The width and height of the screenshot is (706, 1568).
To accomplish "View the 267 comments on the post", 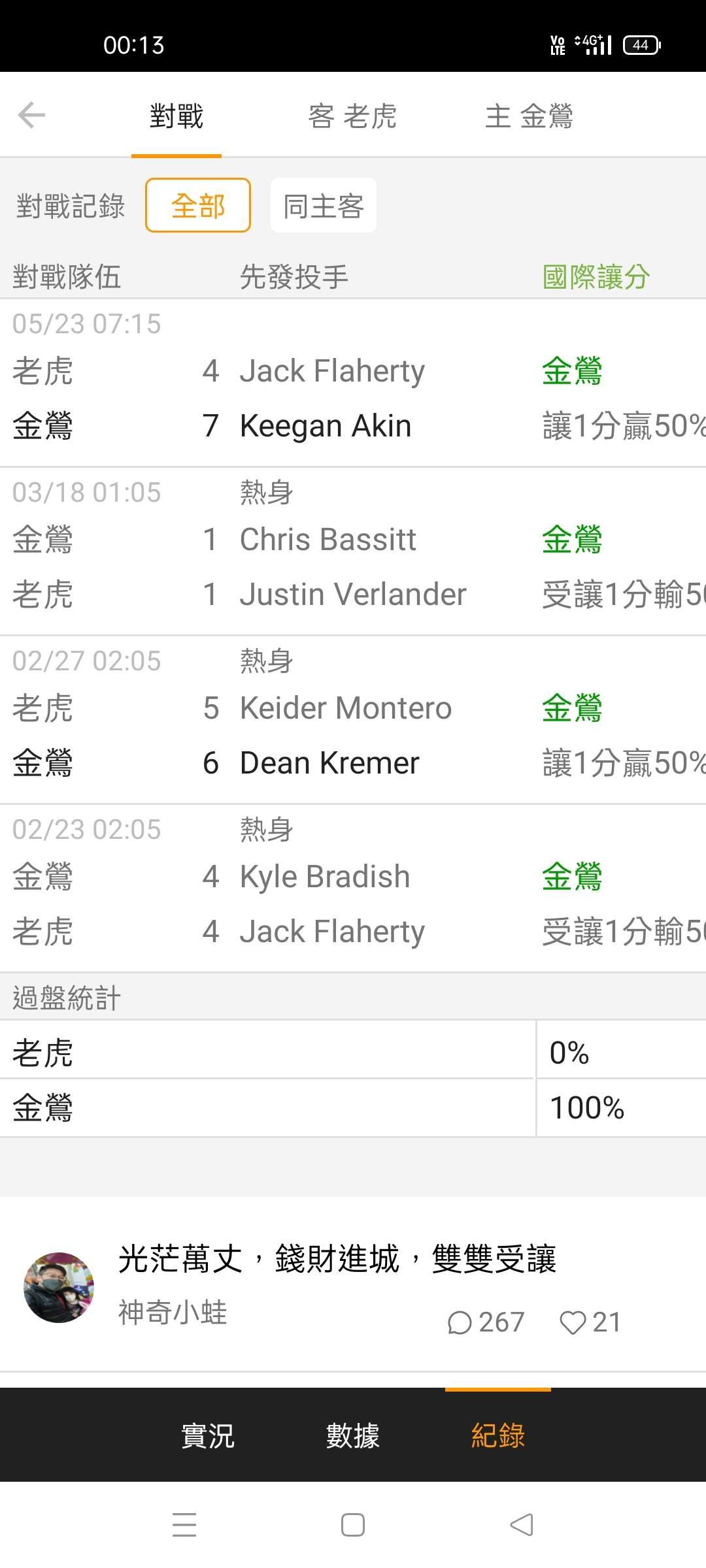I will pos(486,1322).
